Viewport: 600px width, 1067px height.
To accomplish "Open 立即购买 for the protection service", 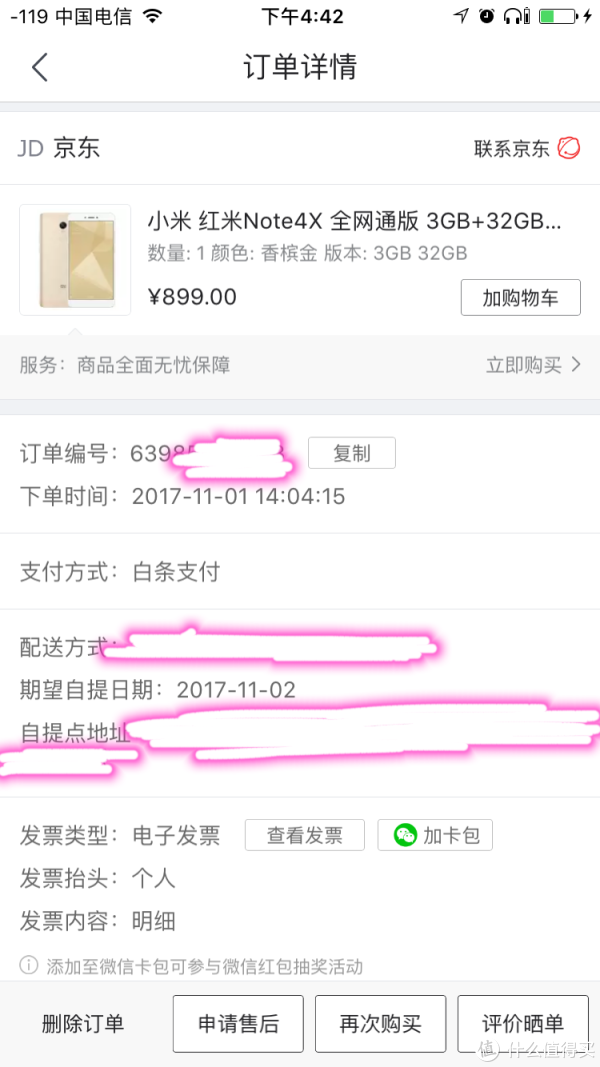I will click(x=533, y=365).
